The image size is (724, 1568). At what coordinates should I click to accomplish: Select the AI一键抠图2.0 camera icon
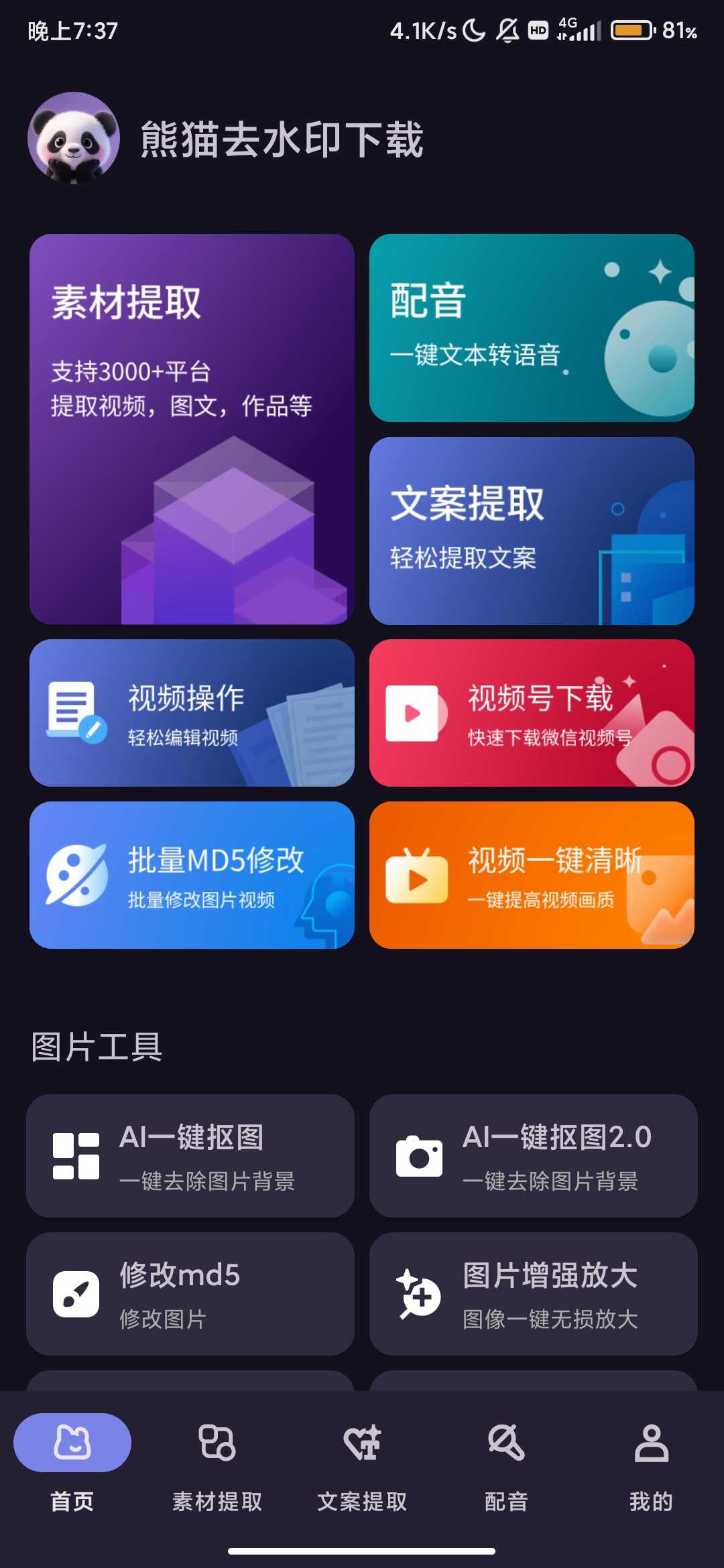coord(422,1156)
